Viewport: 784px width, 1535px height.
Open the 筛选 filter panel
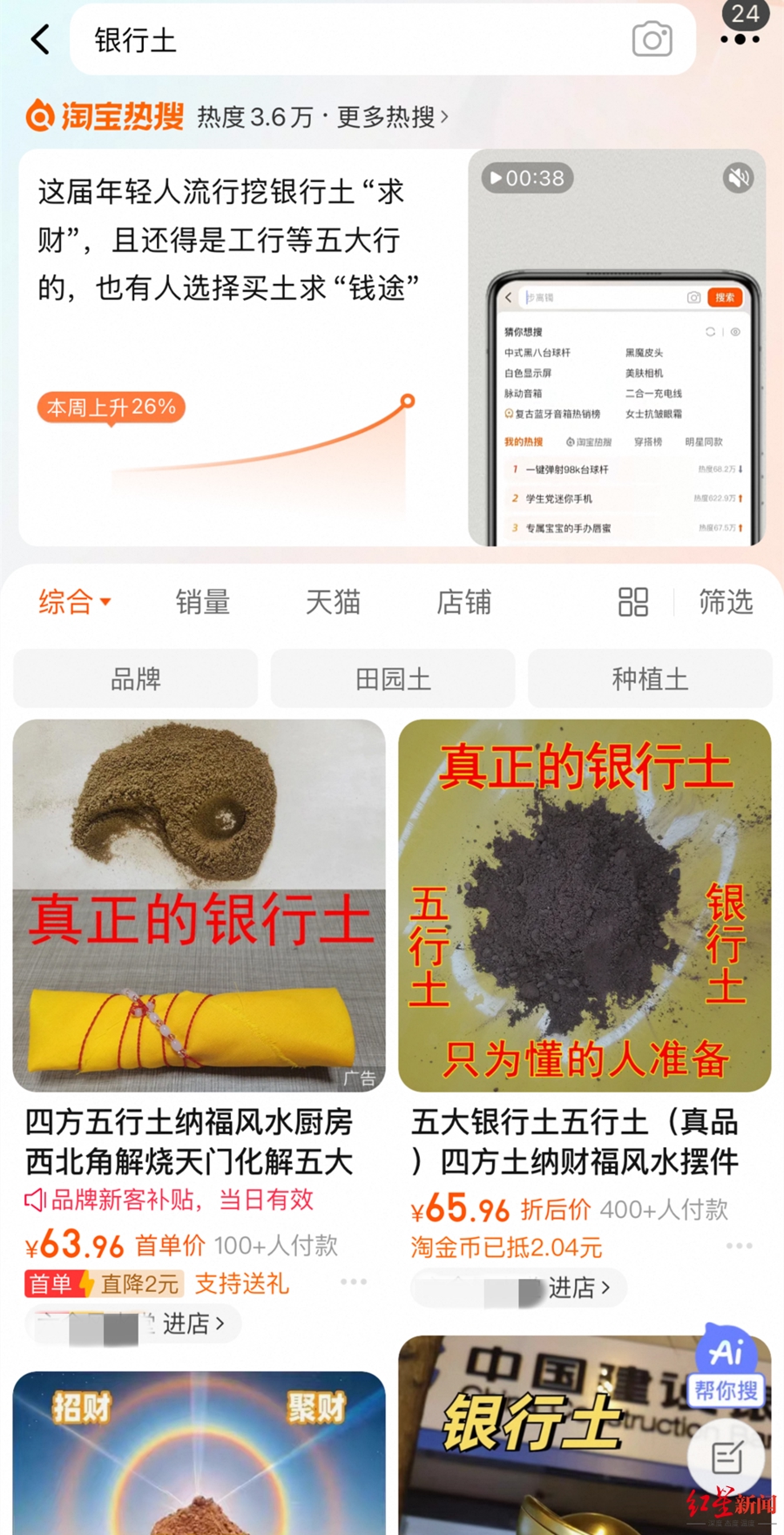pyautogui.click(x=726, y=602)
